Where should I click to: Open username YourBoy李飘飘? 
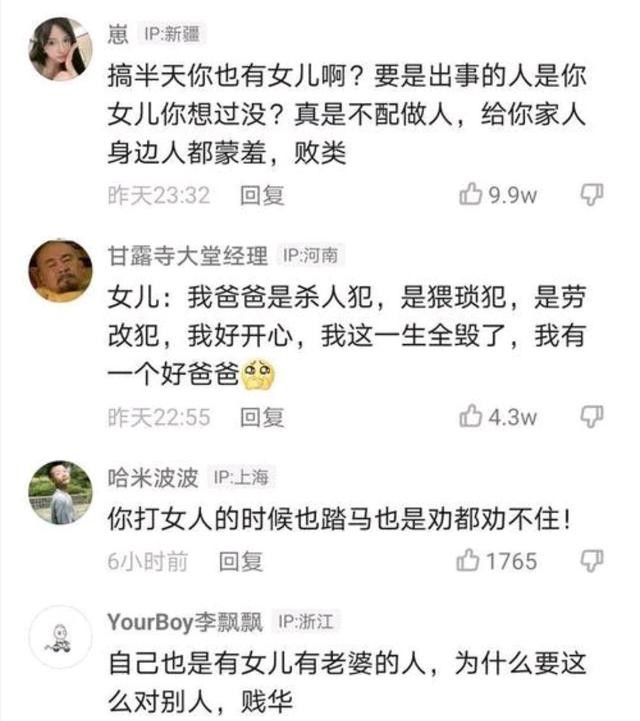pos(185,622)
